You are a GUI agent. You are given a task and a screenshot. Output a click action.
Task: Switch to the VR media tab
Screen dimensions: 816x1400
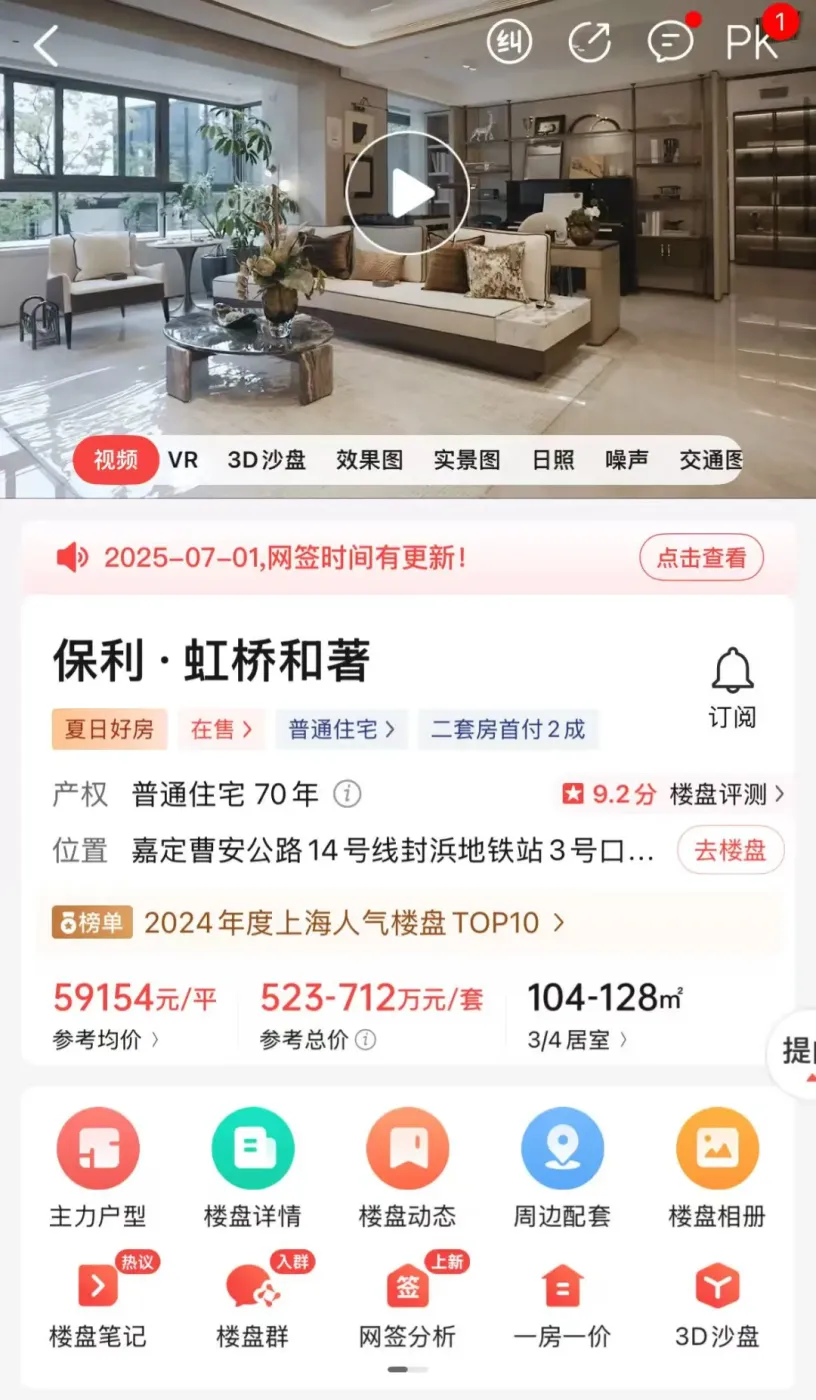183,460
